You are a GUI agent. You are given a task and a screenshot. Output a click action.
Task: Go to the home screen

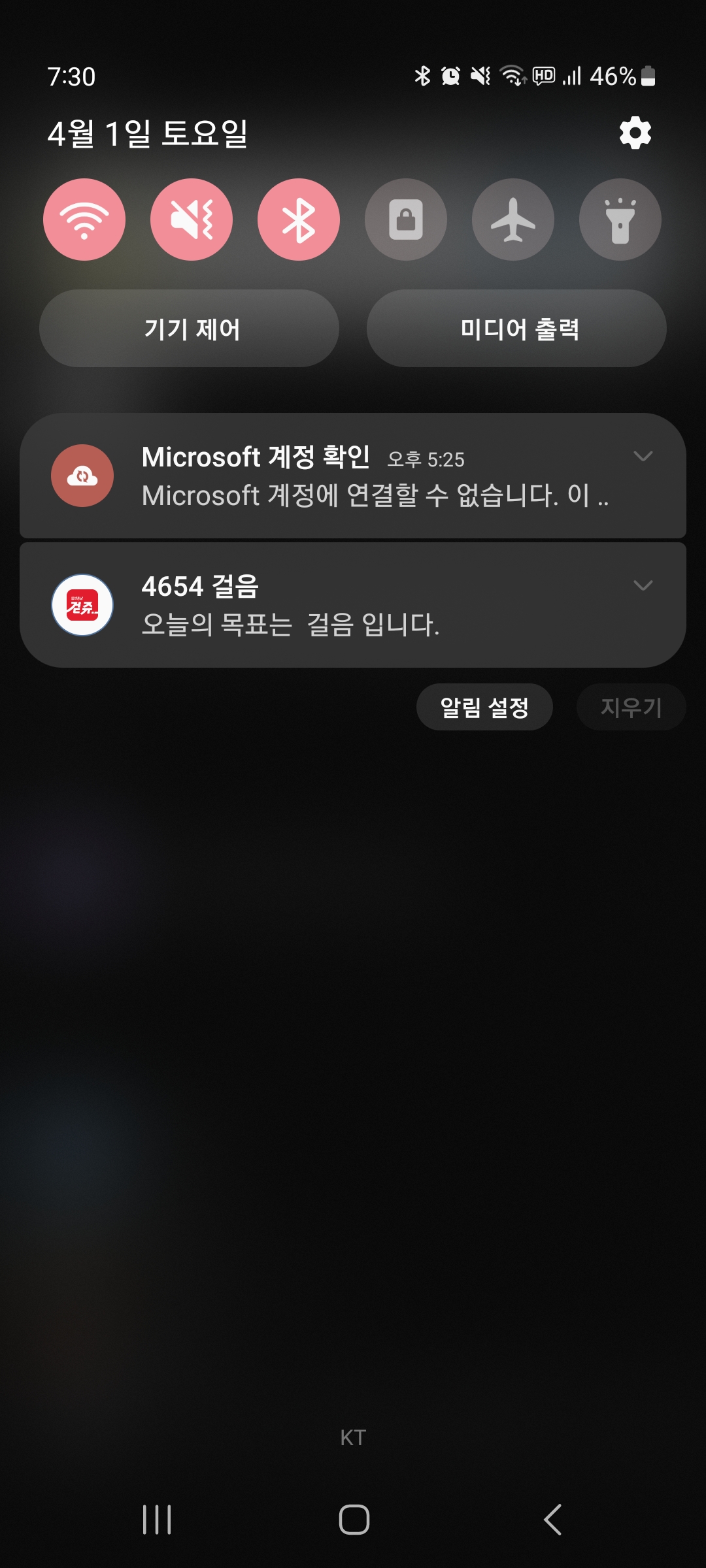[x=354, y=1519]
